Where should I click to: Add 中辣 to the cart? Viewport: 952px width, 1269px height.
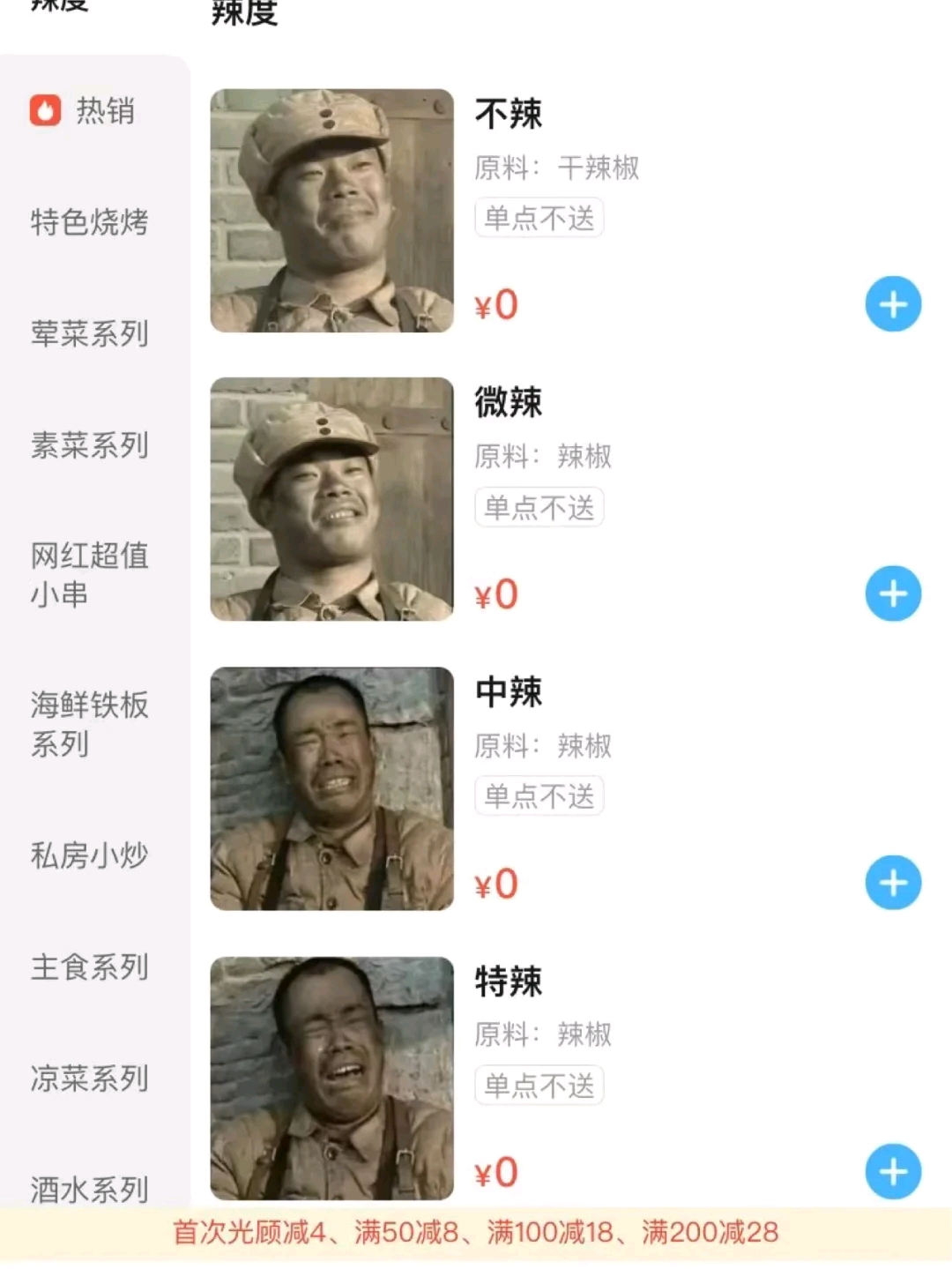893,883
